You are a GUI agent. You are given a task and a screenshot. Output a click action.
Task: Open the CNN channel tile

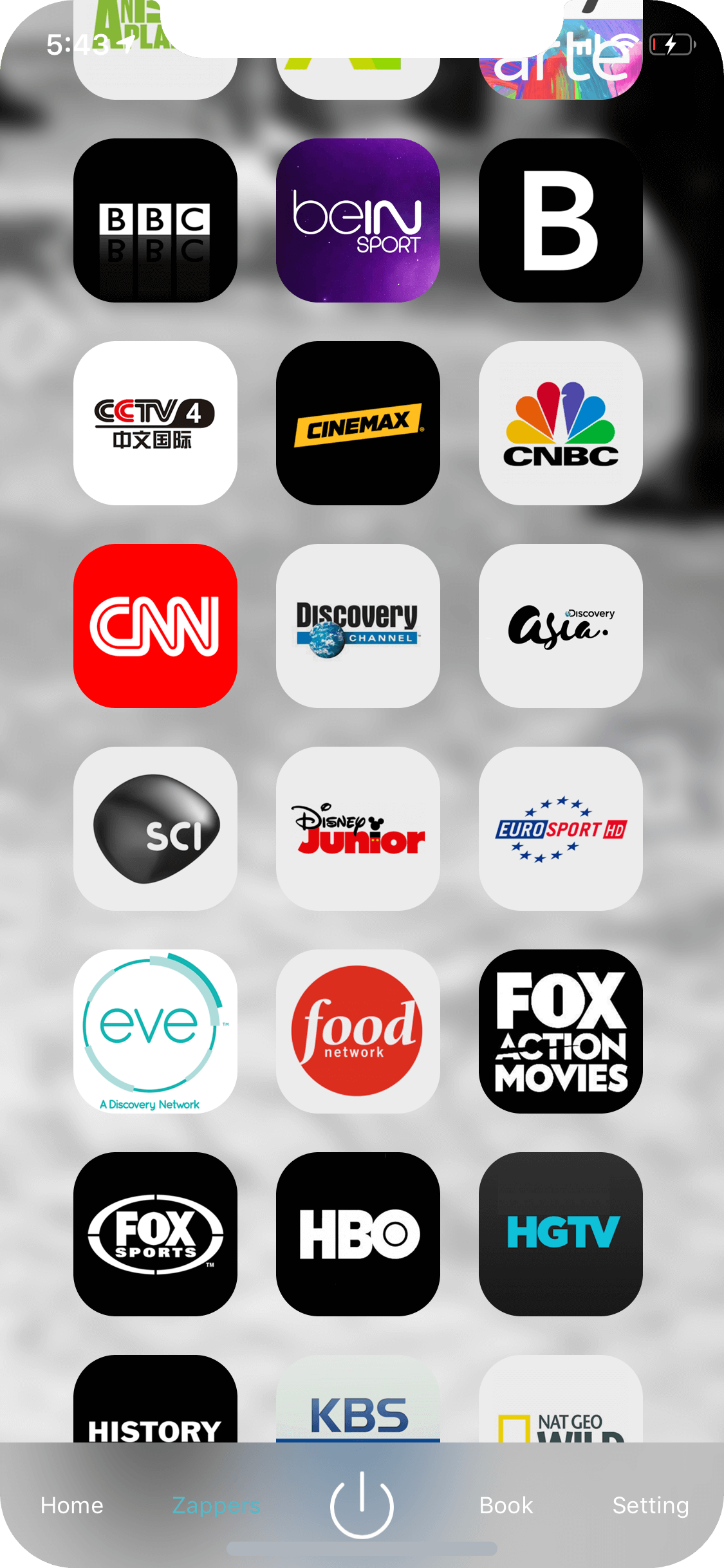coord(155,626)
